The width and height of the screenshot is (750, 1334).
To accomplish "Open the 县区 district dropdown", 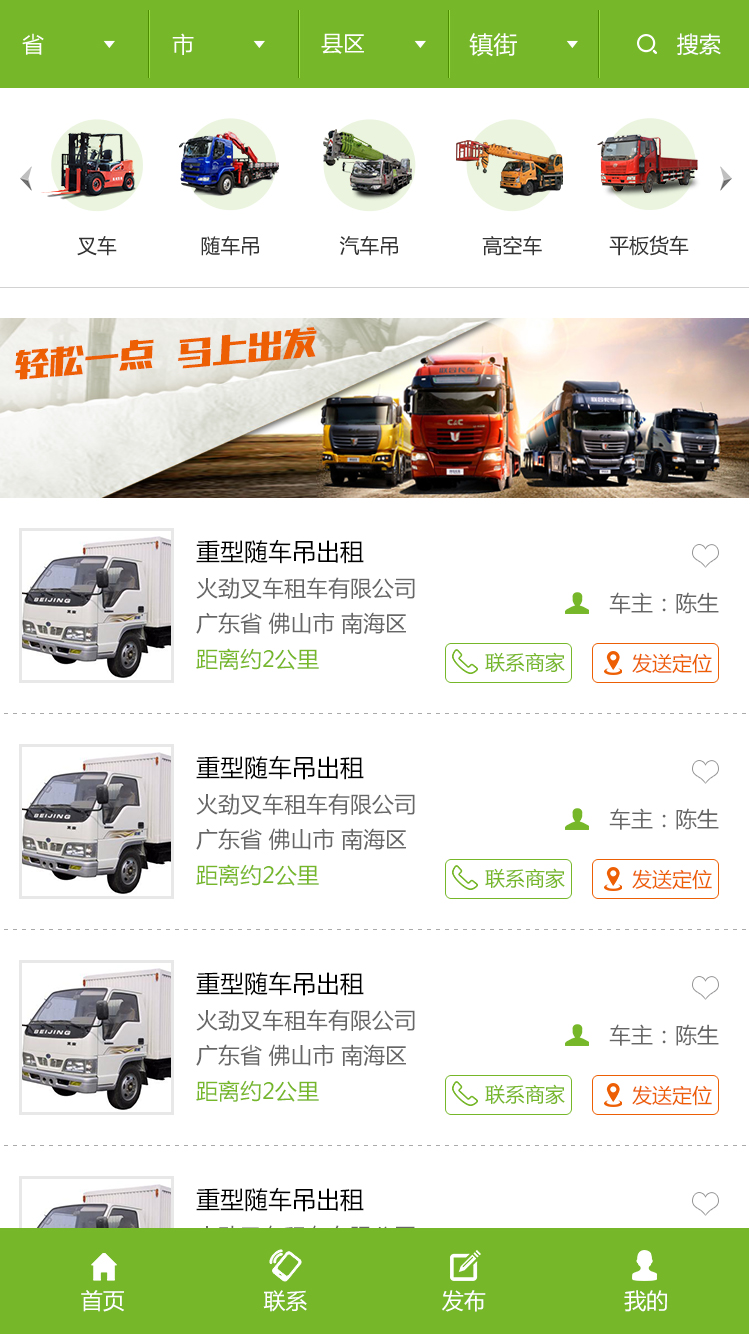I will [x=372, y=44].
